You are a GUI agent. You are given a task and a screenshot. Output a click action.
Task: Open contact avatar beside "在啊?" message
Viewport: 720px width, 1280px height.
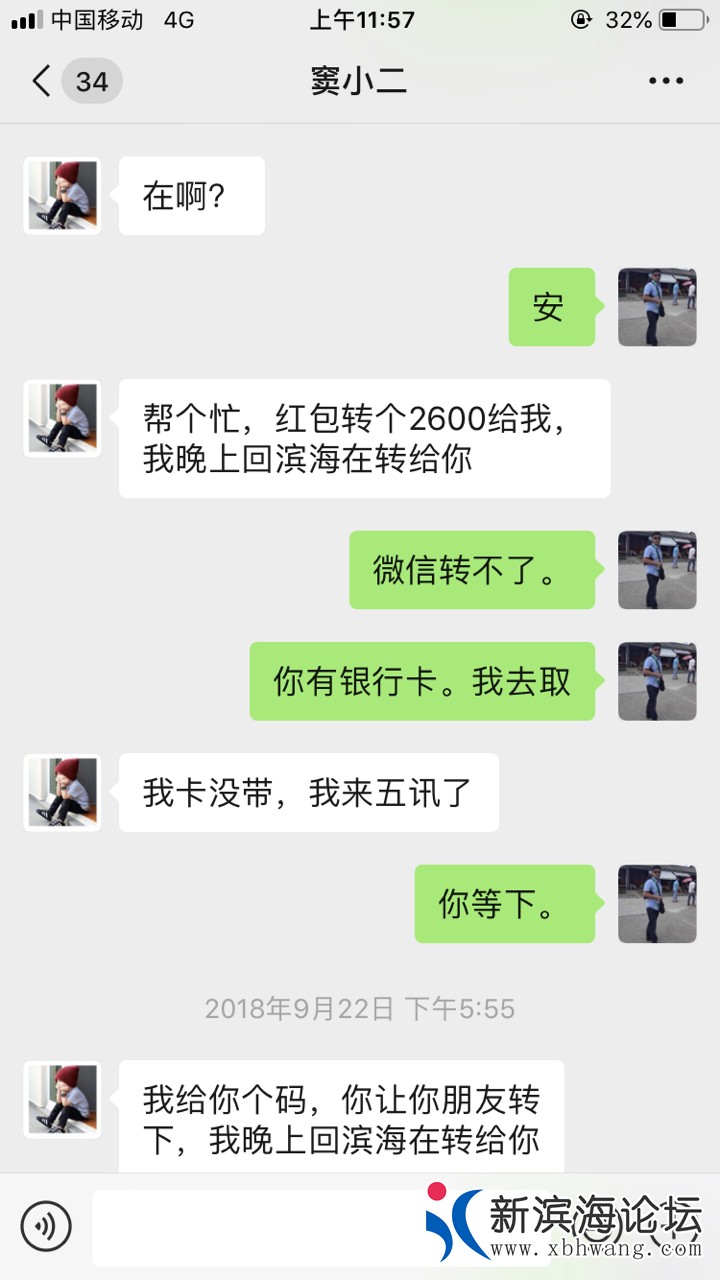point(62,196)
